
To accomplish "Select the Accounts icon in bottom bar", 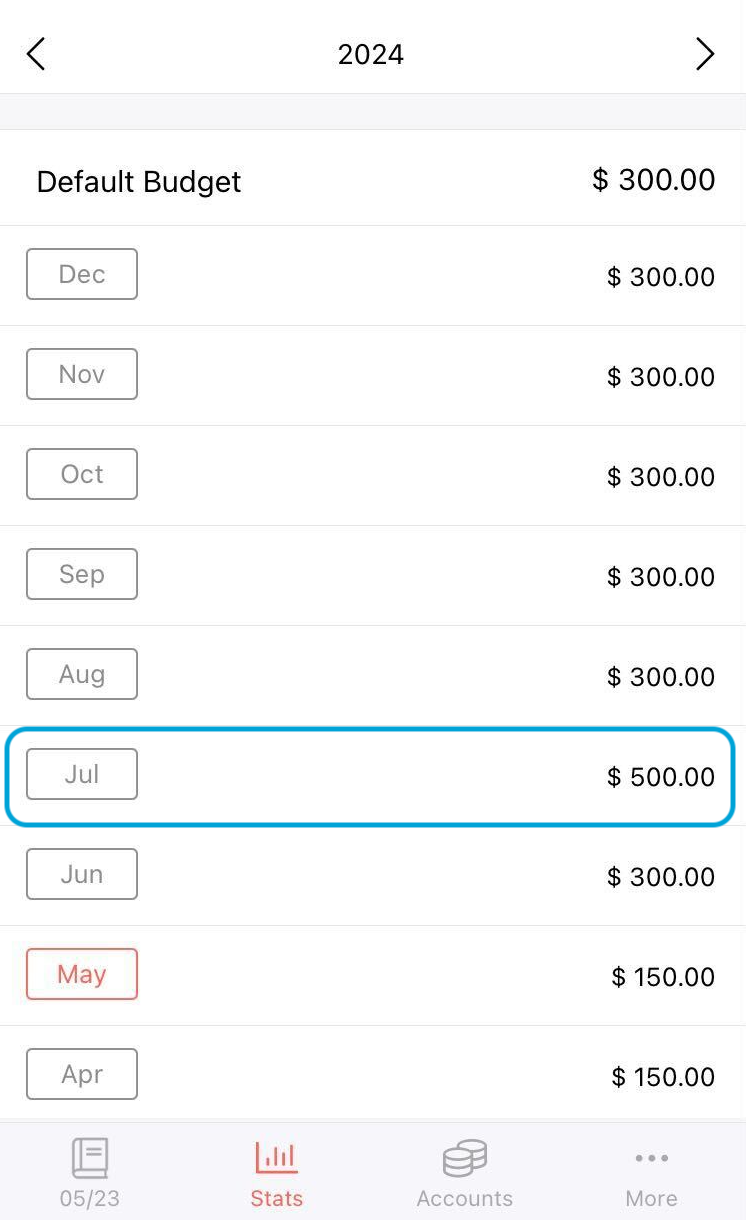I will (464, 1157).
